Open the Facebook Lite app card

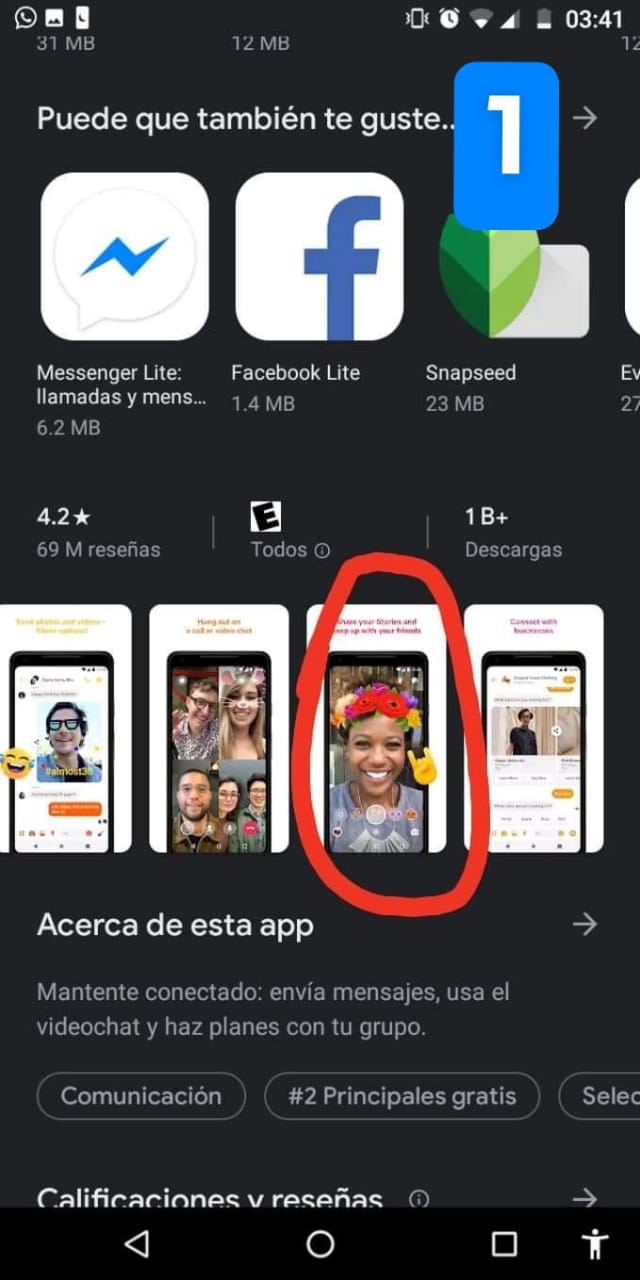(319, 257)
